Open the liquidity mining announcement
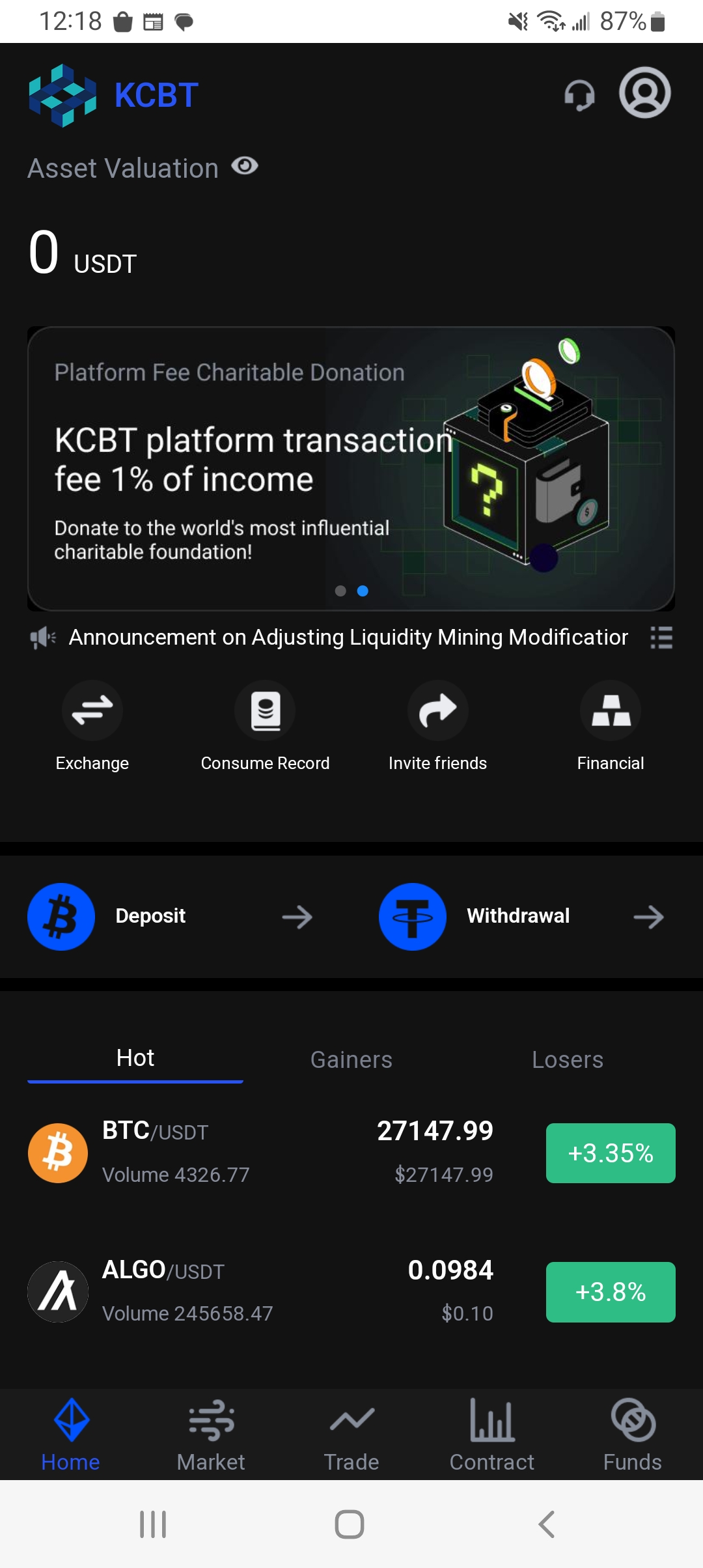703x1568 pixels. point(348,637)
